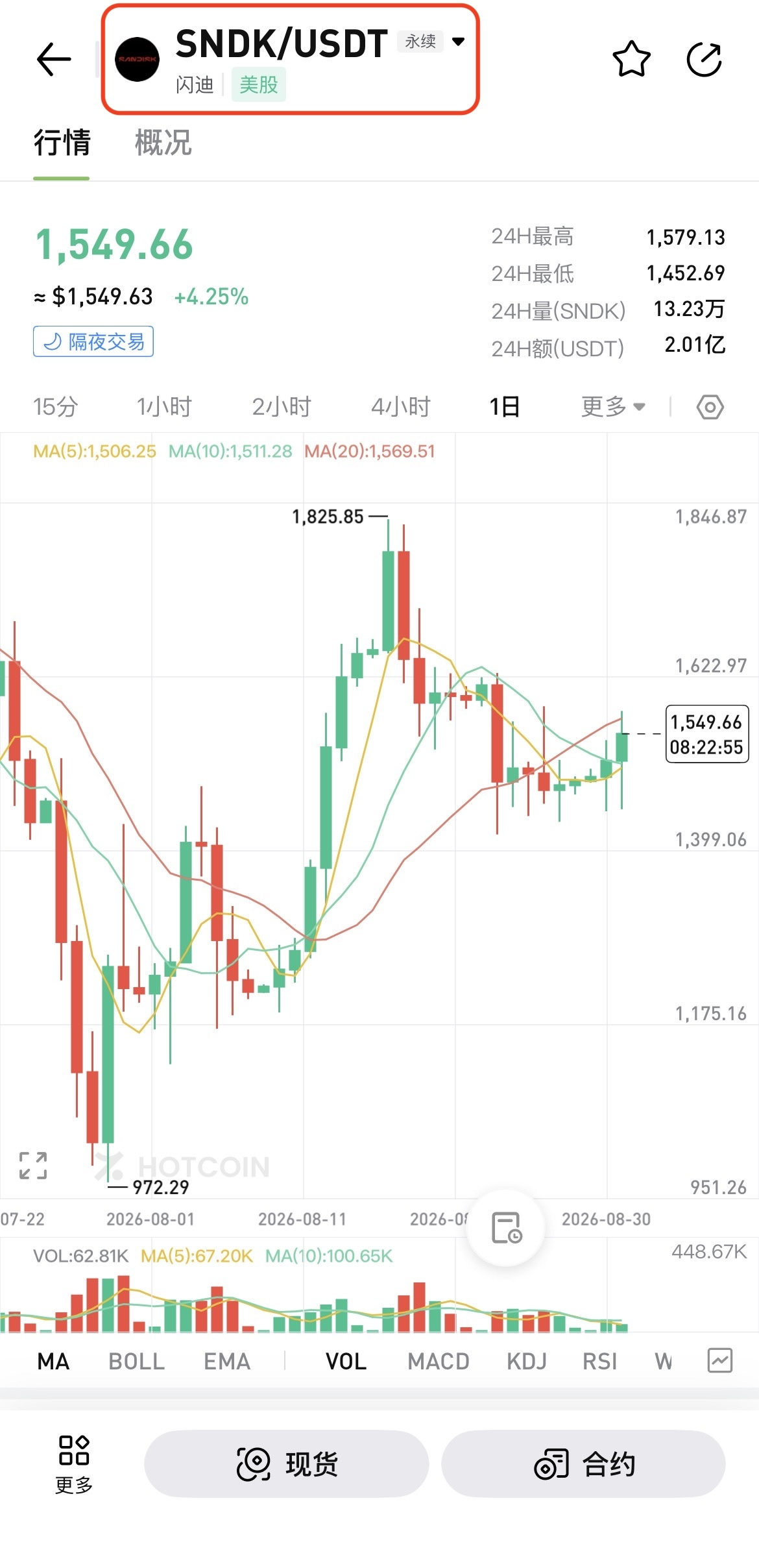Add SNDK/USDT to favorites with star
The width and height of the screenshot is (759, 1568).
click(x=631, y=60)
